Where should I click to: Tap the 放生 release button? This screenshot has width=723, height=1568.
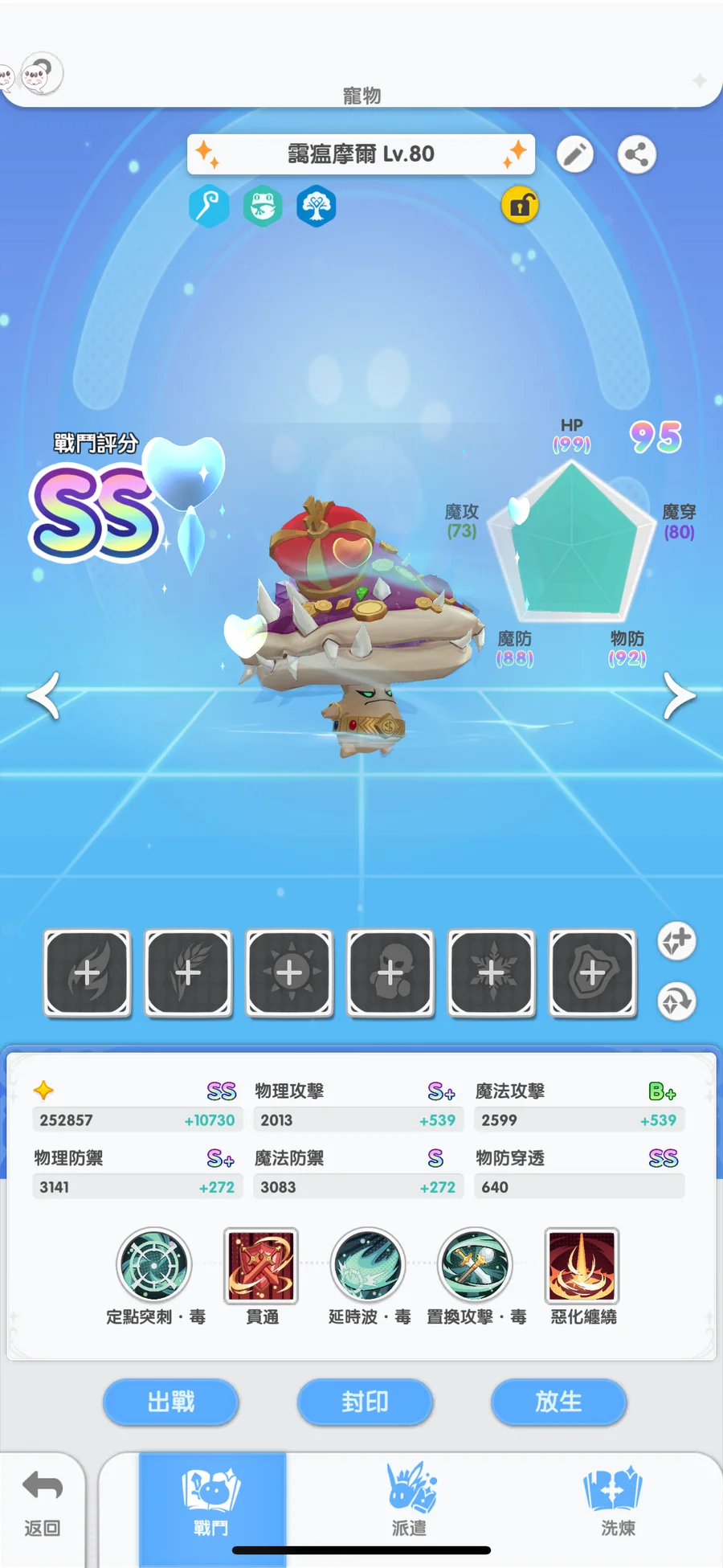click(558, 1402)
